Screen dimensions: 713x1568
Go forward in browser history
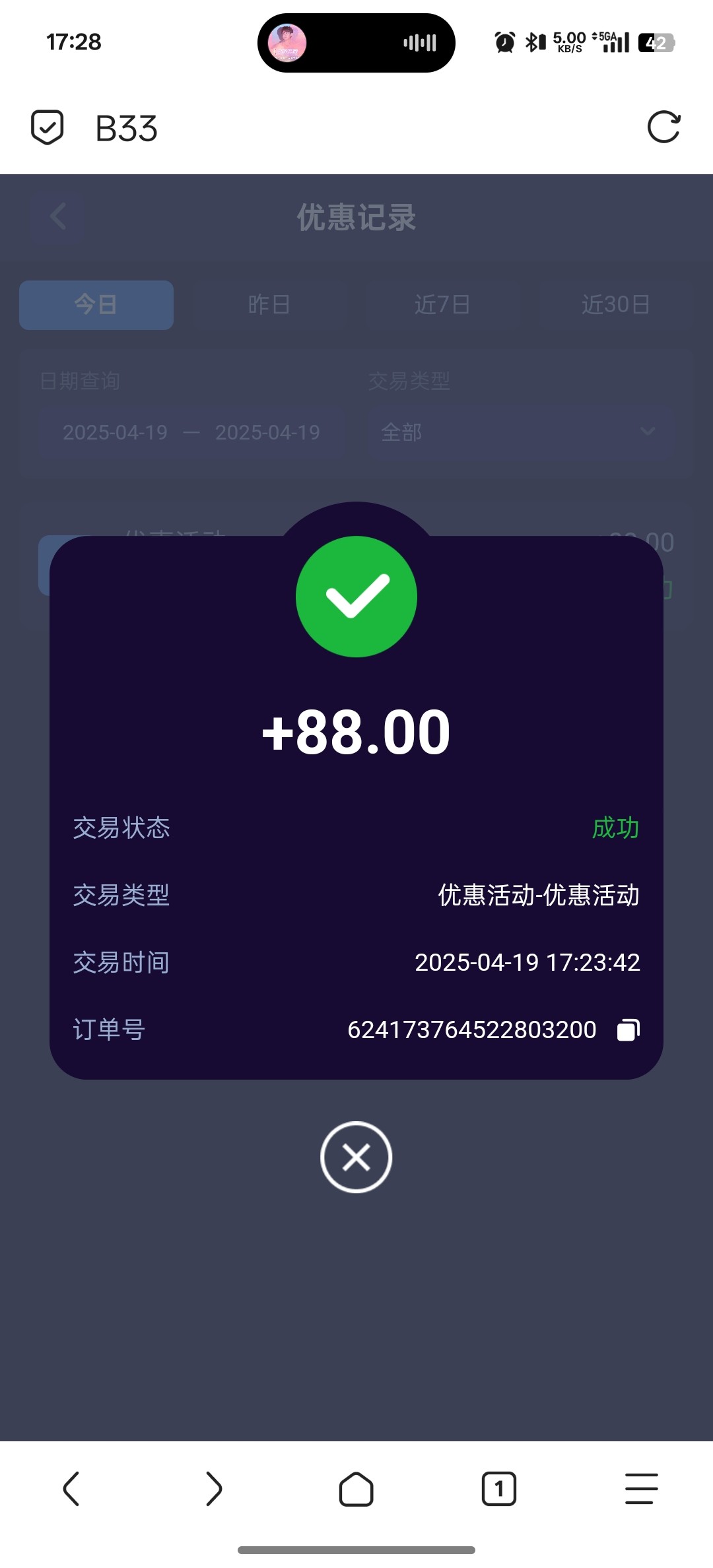point(214,1489)
